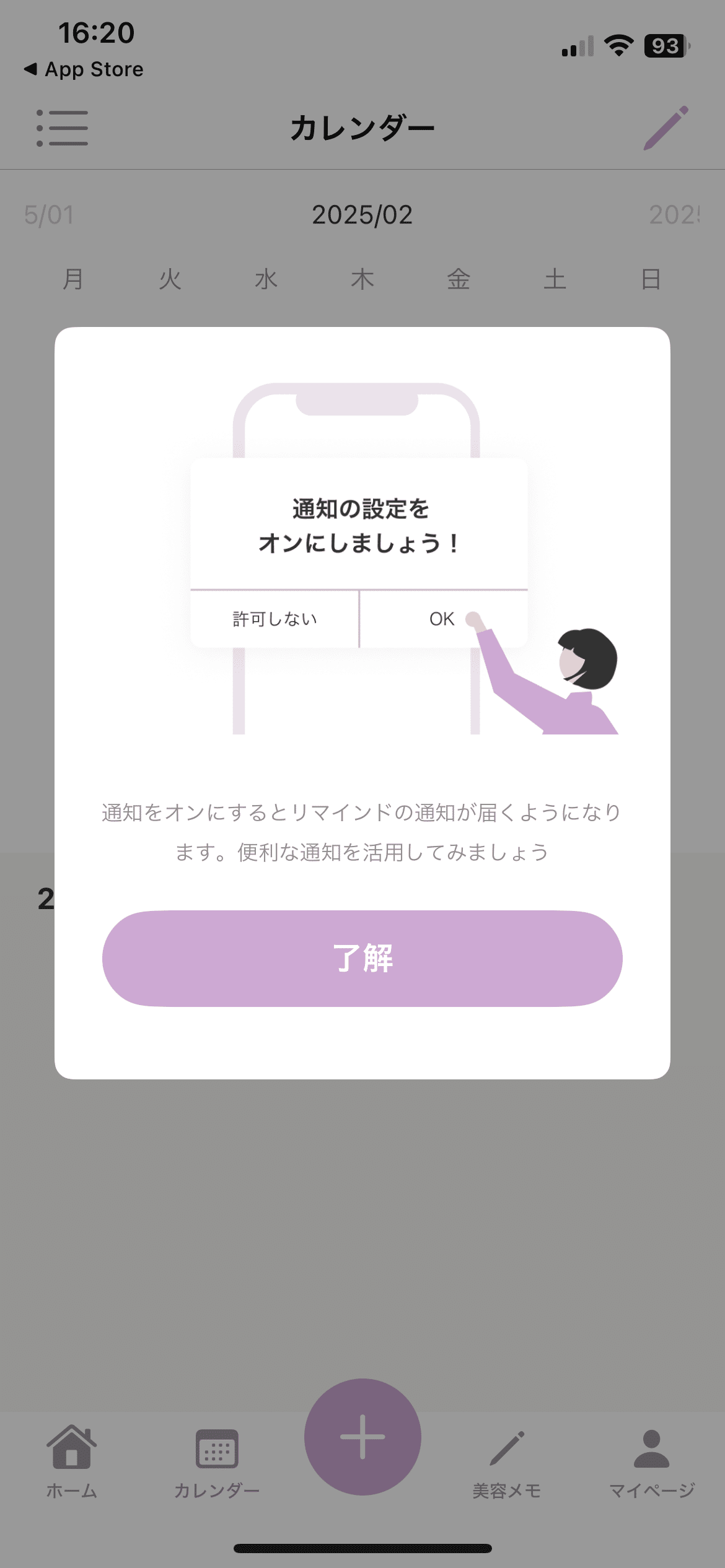The image size is (725, 1568).
Task: Confirm the notification prompt with 了解
Action: click(362, 958)
